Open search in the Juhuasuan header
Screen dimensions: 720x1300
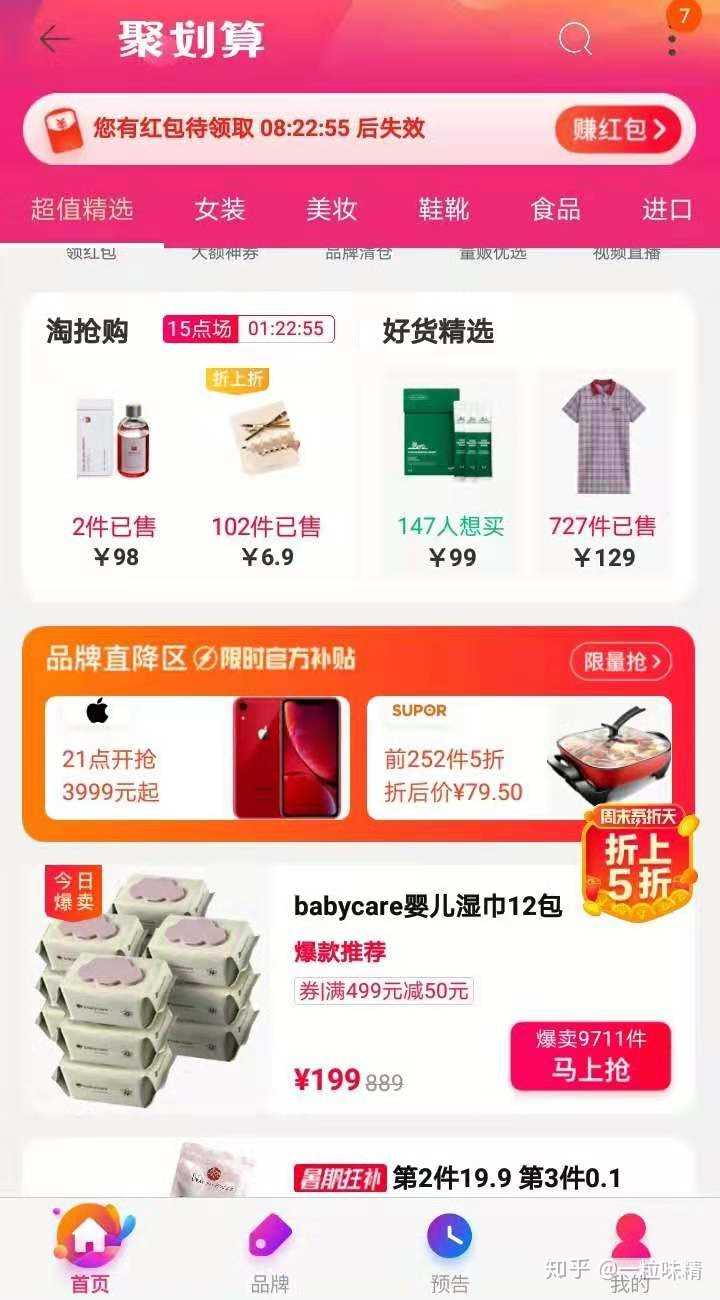575,39
